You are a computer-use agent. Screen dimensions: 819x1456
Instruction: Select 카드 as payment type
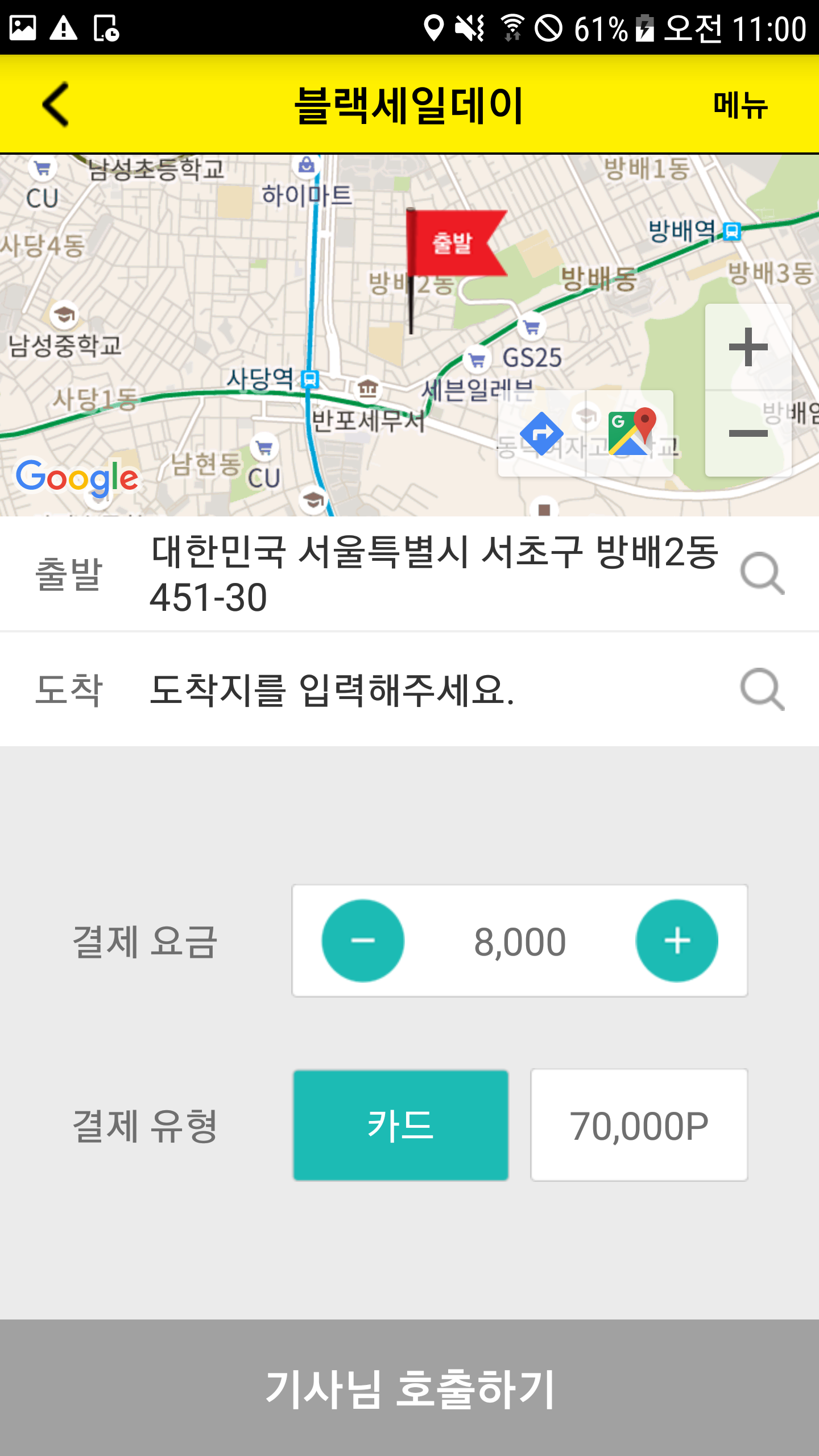[400, 1125]
